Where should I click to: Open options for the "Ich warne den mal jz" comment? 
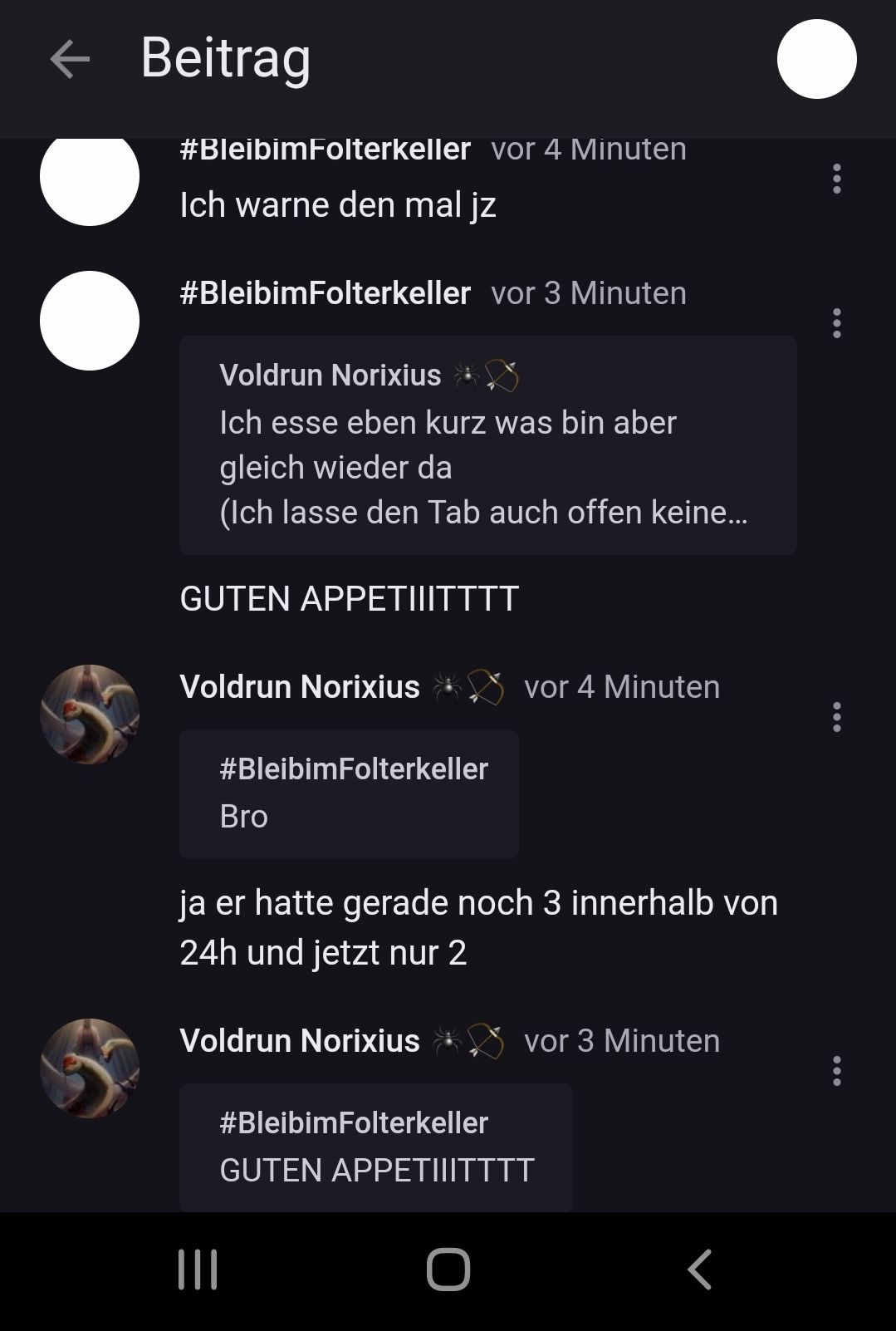[x=836, y=179]
